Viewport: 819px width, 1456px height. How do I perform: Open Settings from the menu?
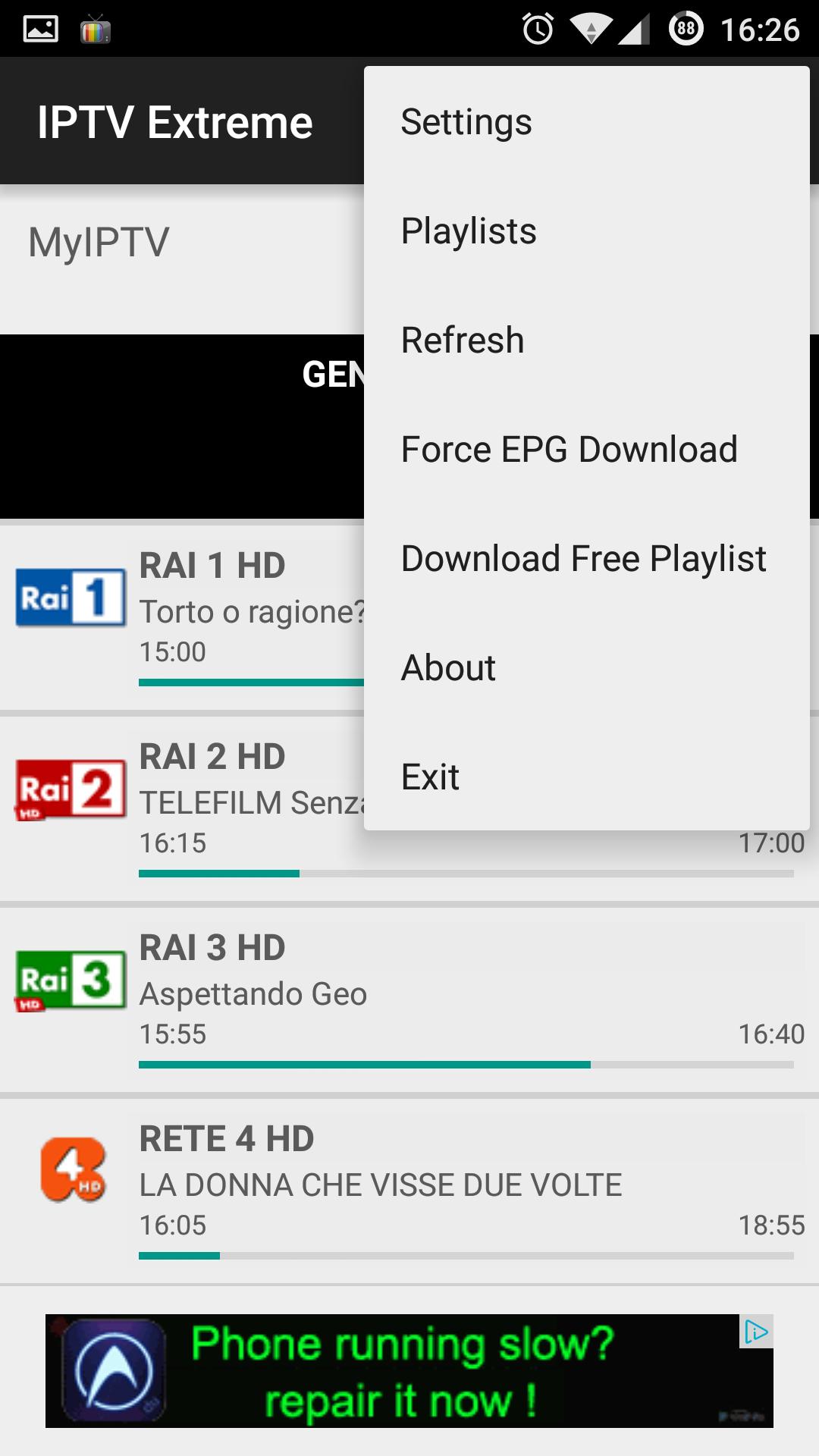(x=585, y=122)
